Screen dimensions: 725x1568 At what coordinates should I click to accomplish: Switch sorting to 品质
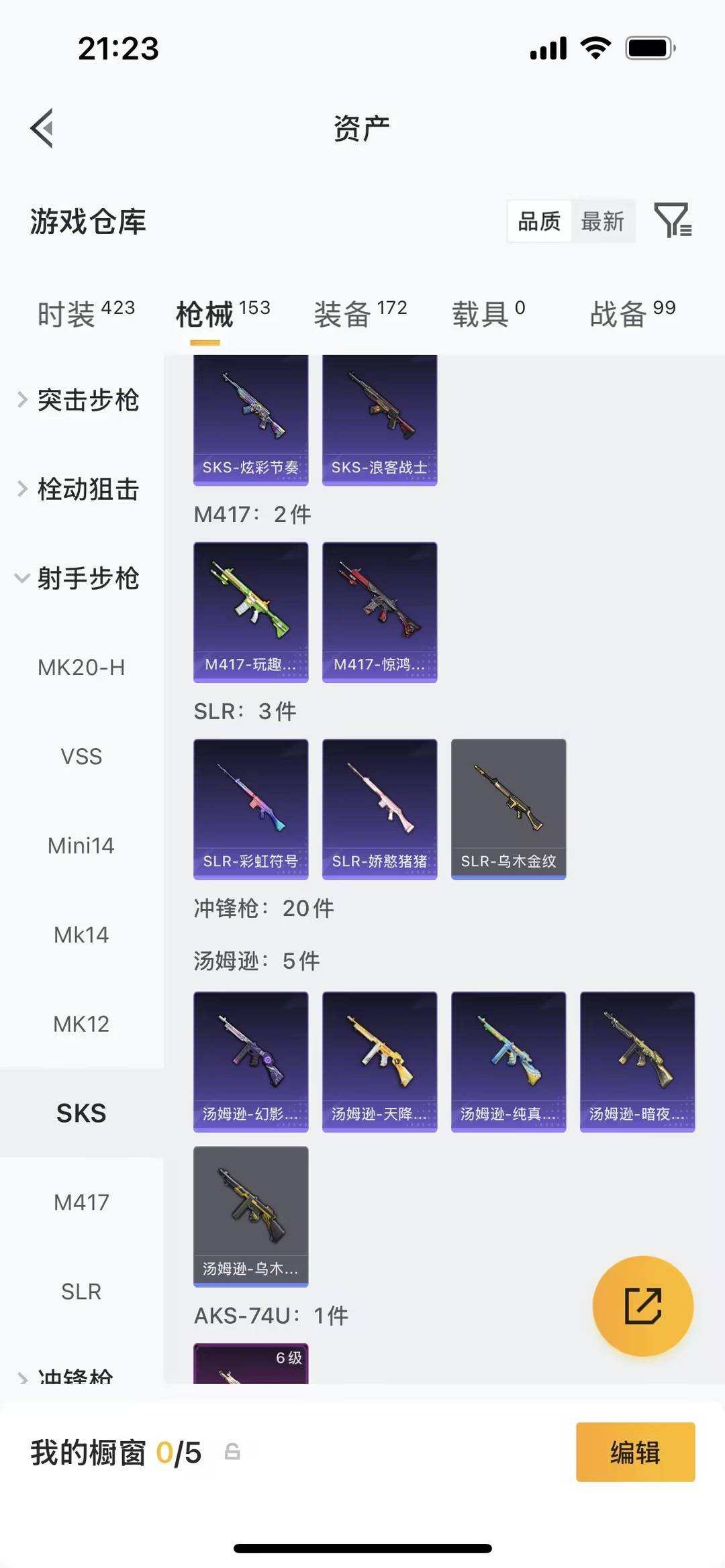coord(538,221)
